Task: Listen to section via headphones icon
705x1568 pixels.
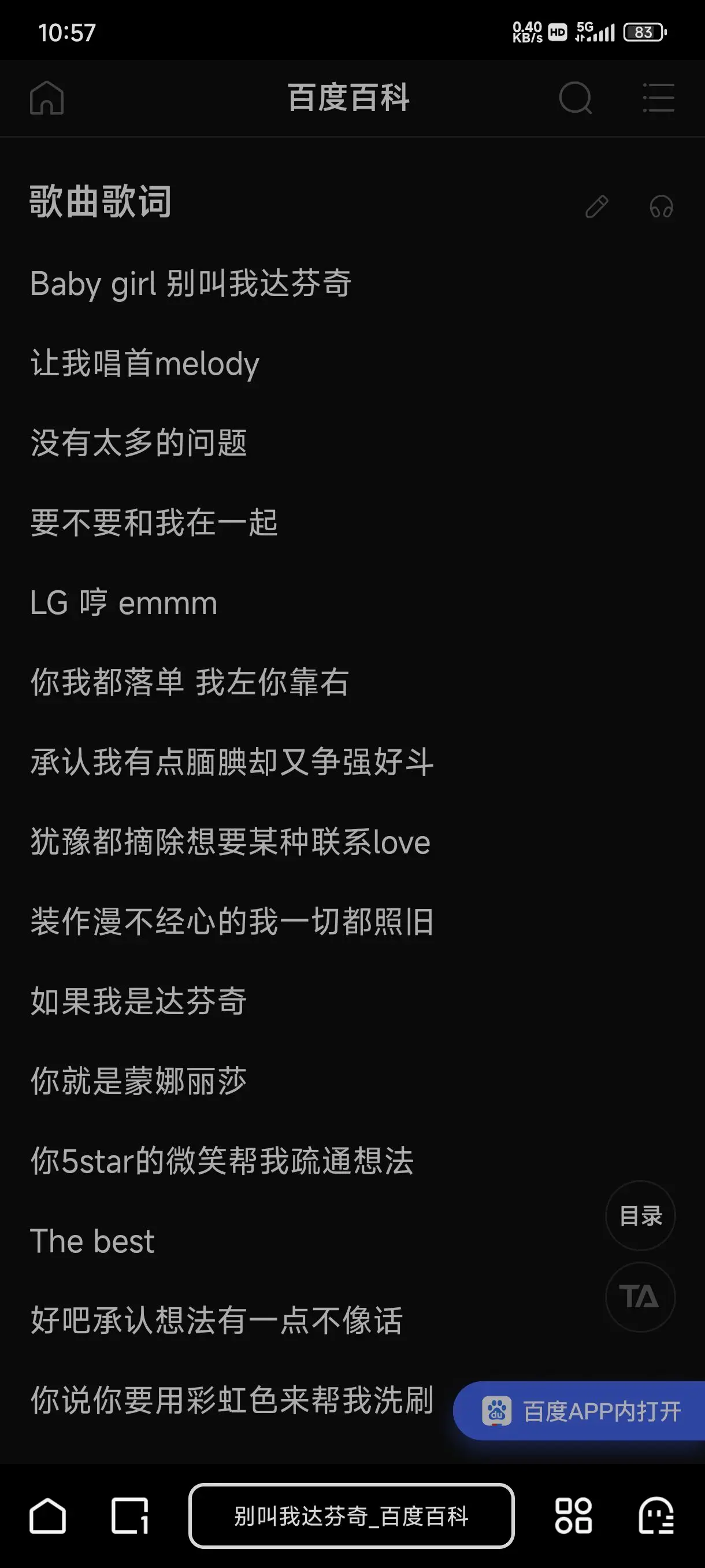Action: pos(661,207)
